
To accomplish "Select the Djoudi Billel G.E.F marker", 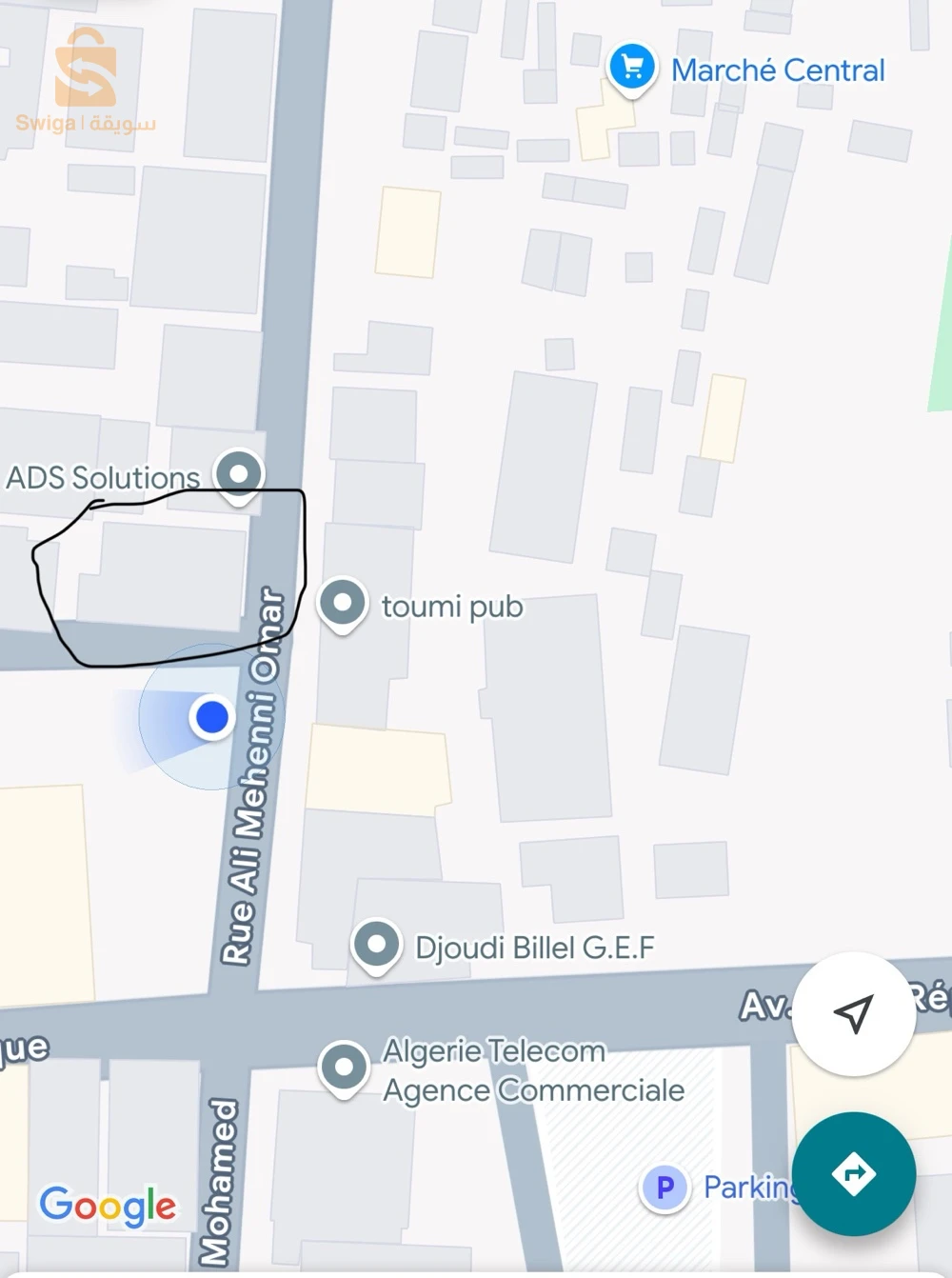I will 376,945.
